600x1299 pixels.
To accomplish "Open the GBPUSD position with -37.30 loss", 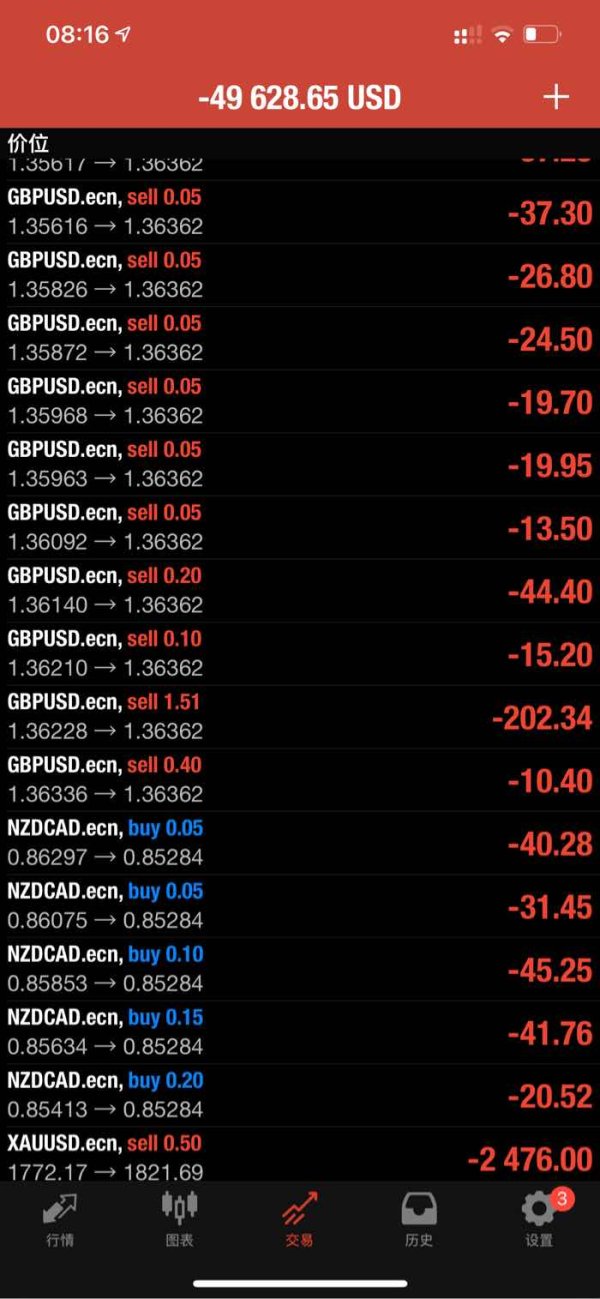I will click(x=300, y=212).
